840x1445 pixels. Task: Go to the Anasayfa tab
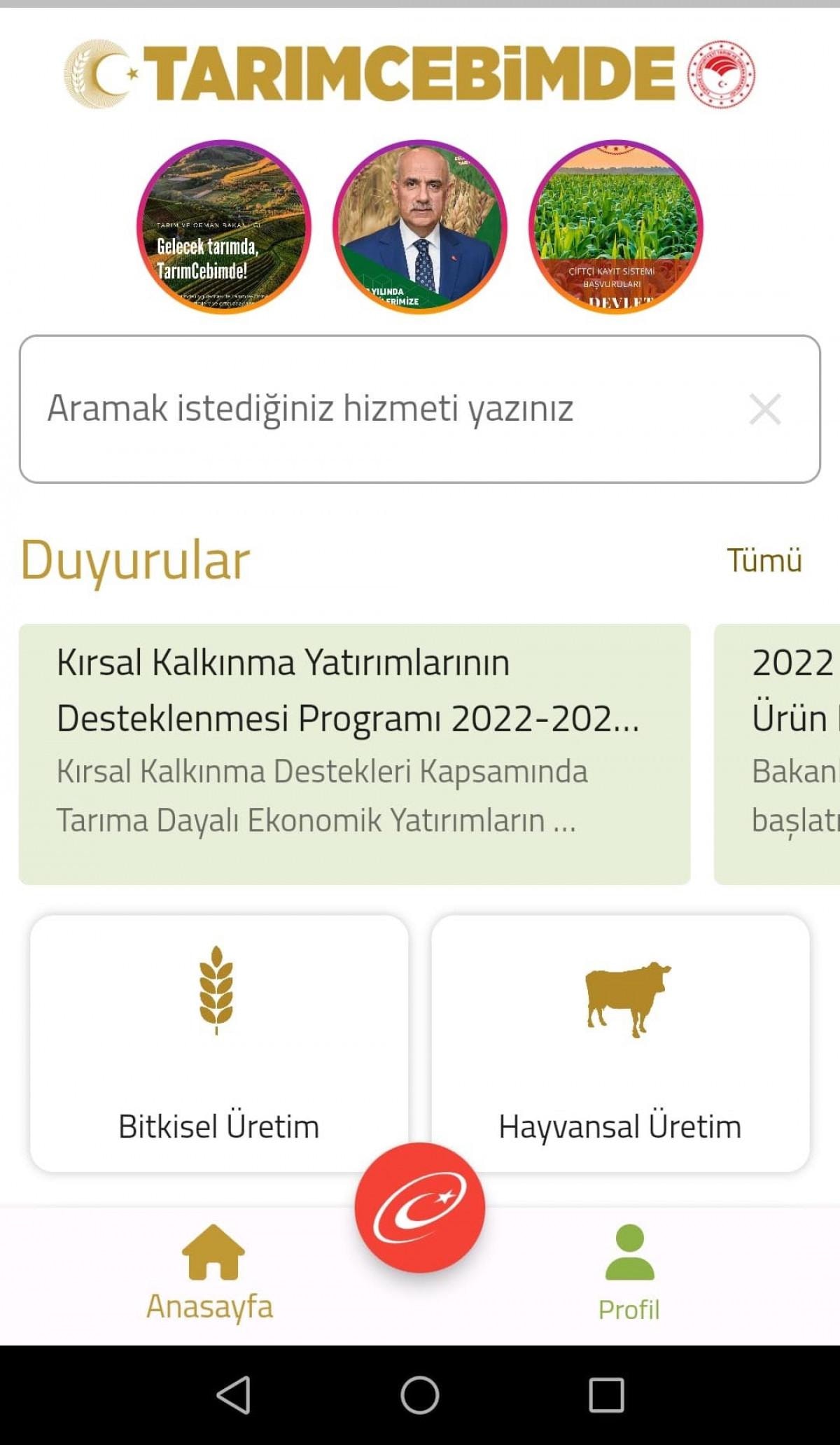(210, 1273)
